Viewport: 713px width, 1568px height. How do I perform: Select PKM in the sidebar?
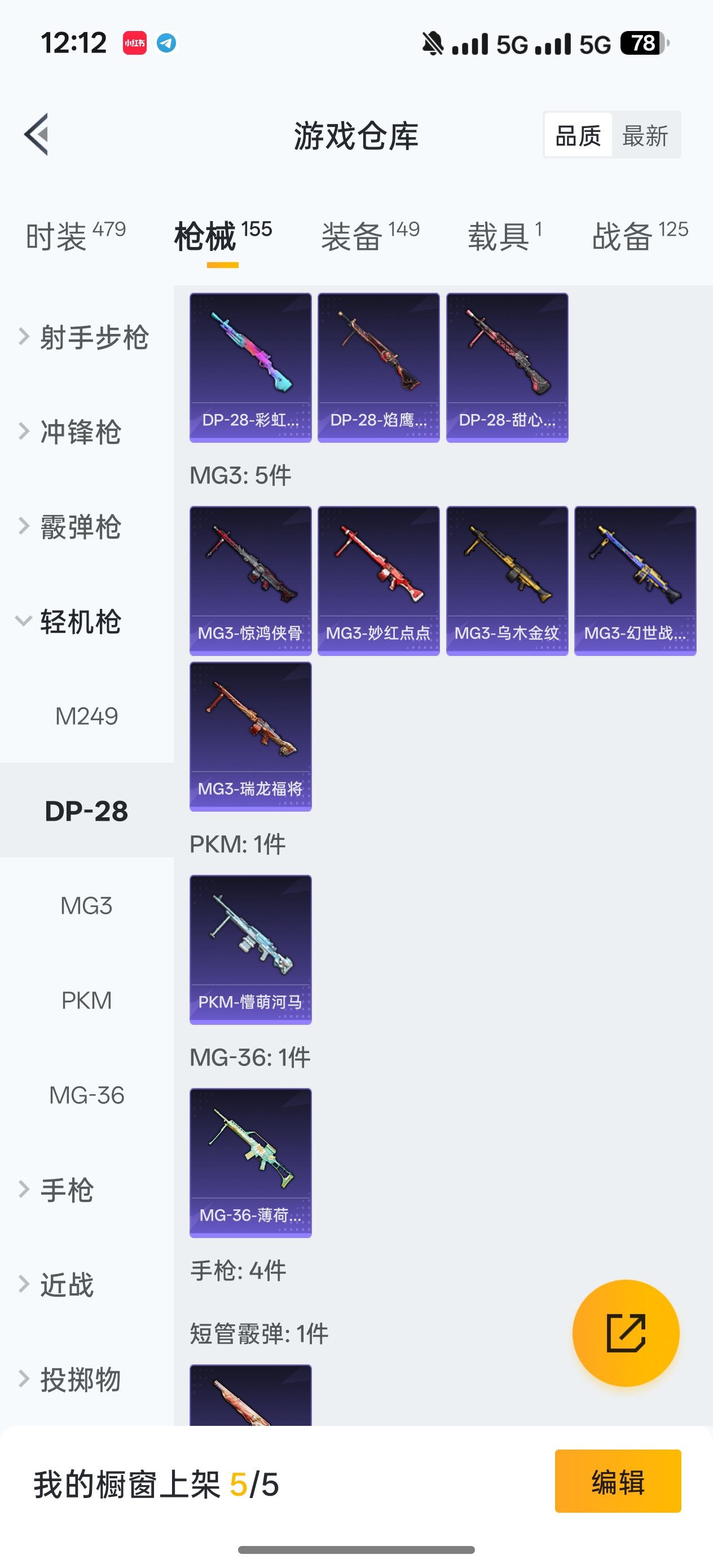pos(86,1001)
